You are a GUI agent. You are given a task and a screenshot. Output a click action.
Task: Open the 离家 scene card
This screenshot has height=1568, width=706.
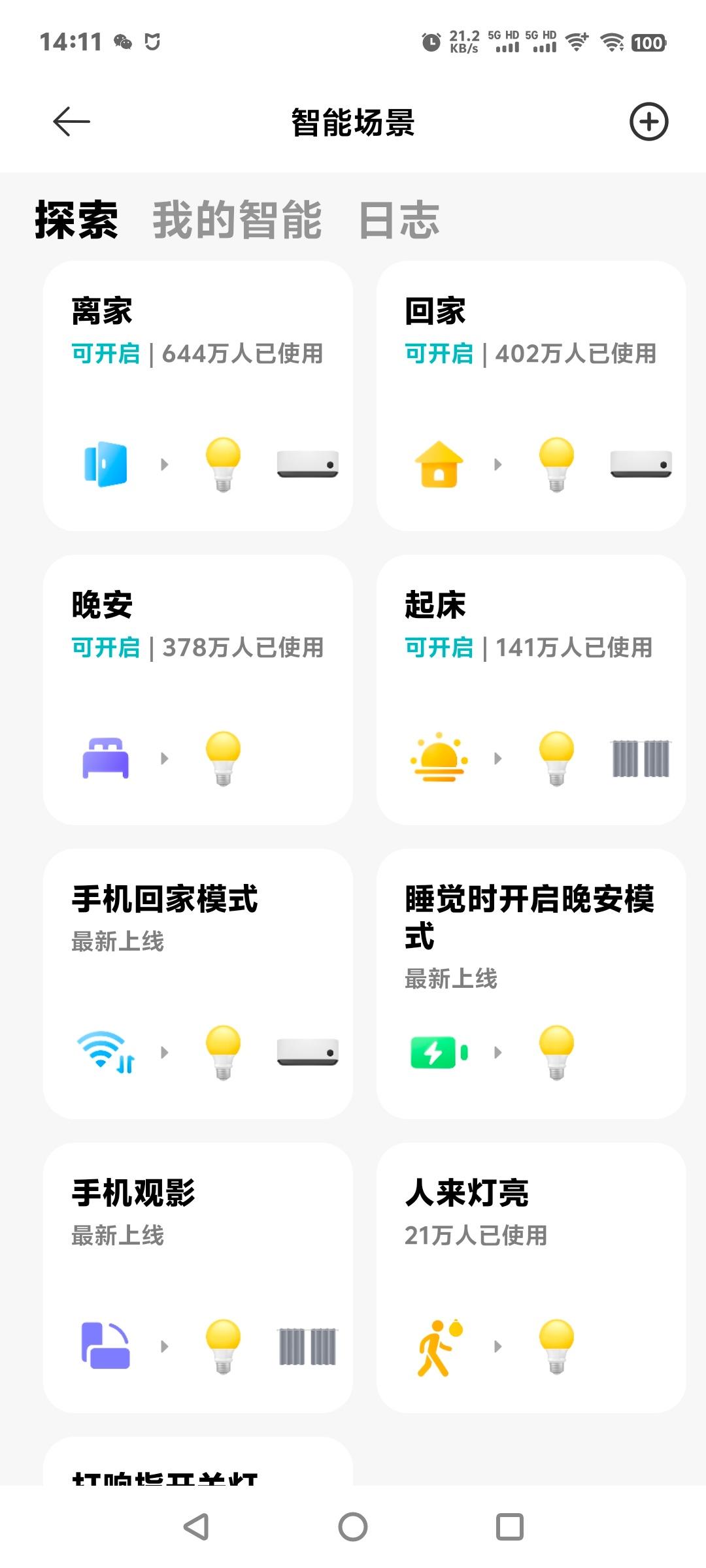click(x=198, y=396)
